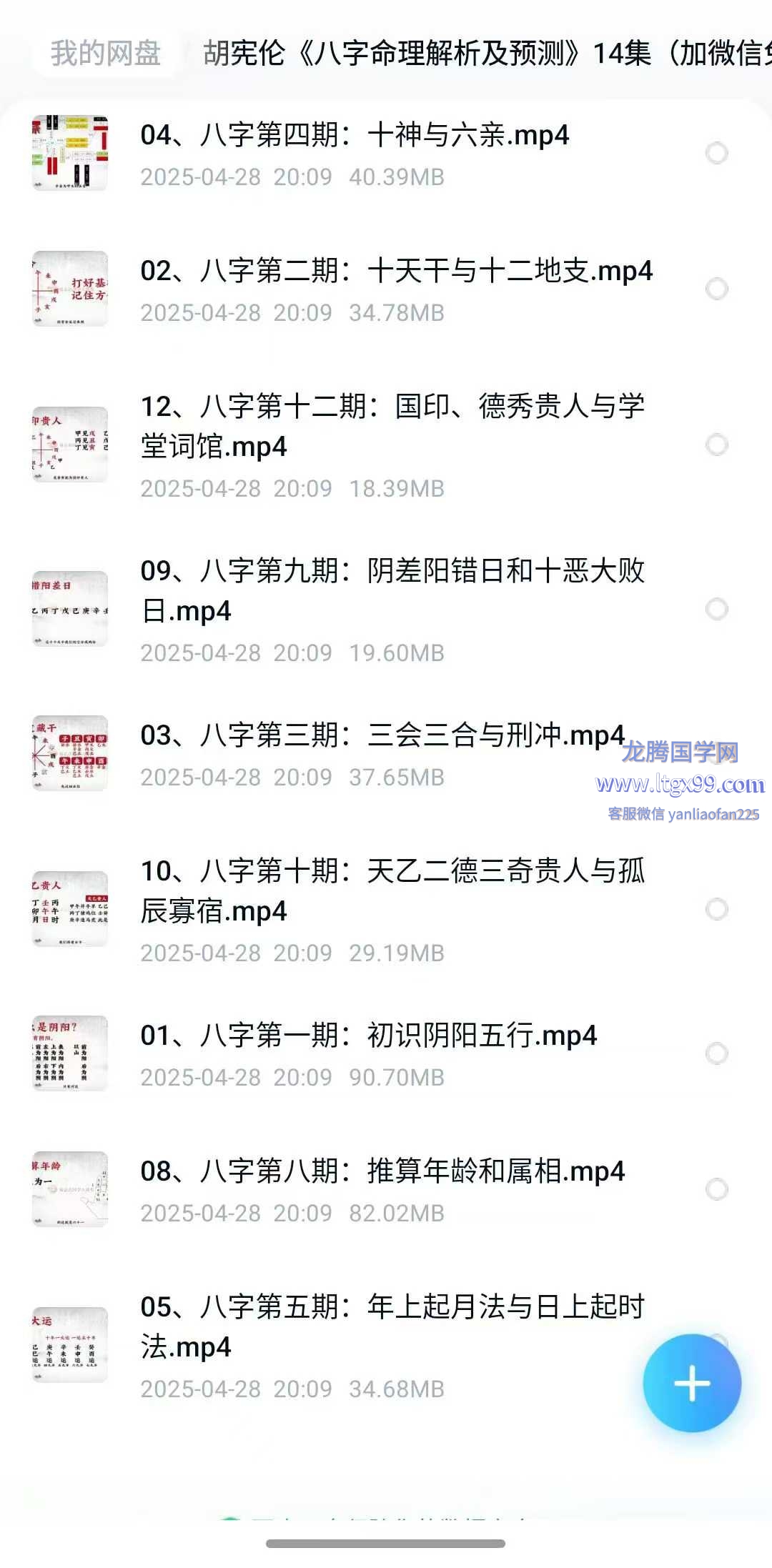Screen dimensions: 772x1568
Task: Open video 10 天乙二德三奇贵人
Action: click(x=392, y=890)
